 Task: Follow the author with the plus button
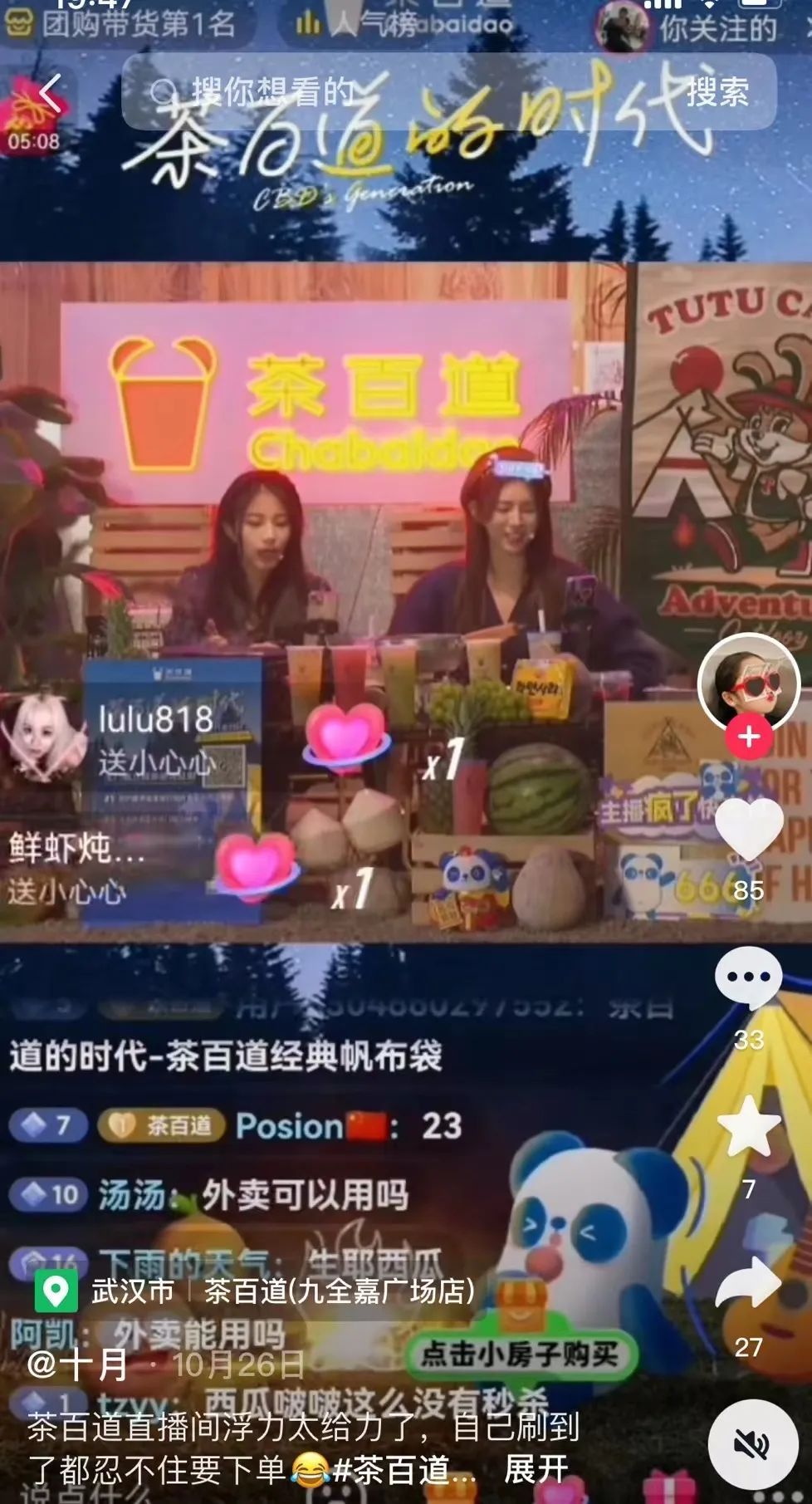pyautogui.click(x=749, y=737)
